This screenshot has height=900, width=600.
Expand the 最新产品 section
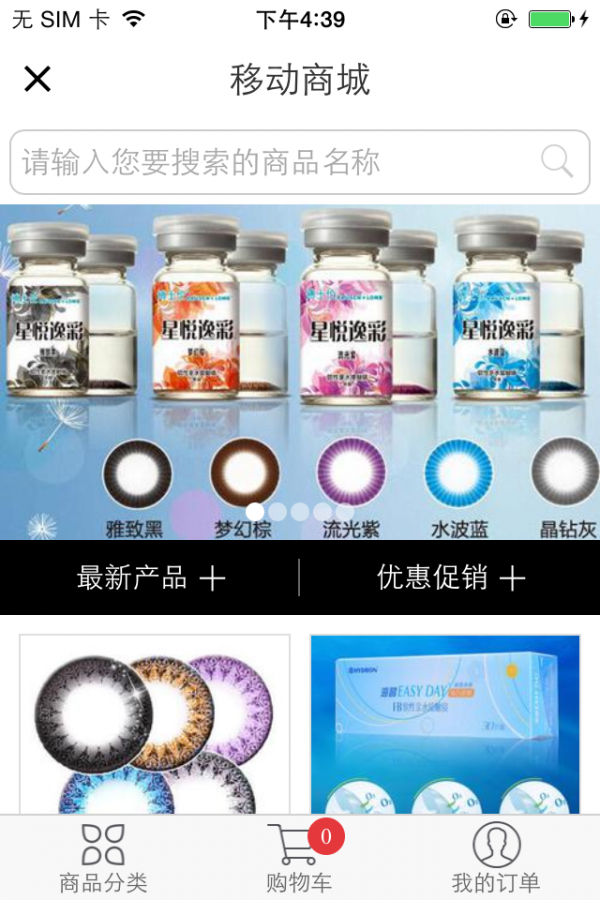click(x=150, y=578)
